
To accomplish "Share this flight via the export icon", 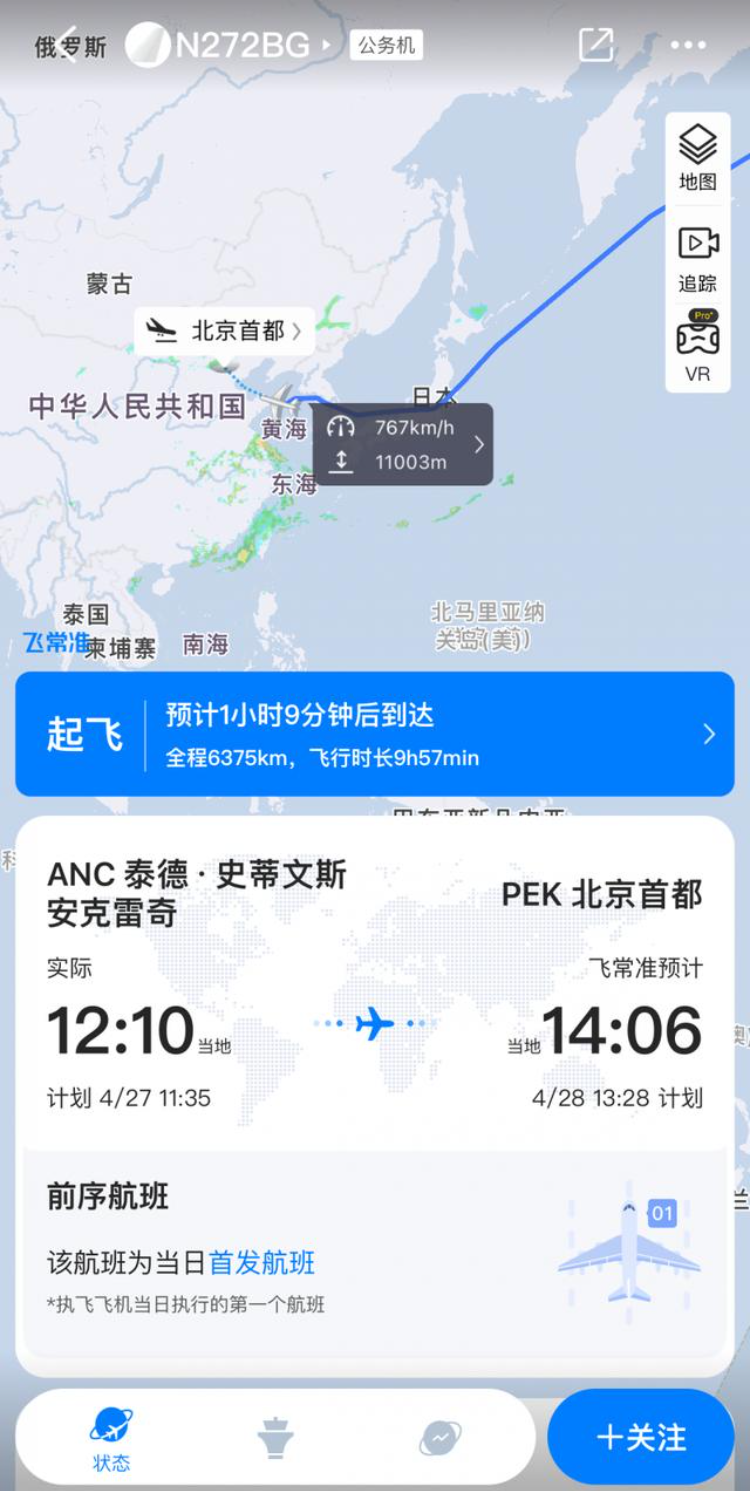I will [596, 45].
